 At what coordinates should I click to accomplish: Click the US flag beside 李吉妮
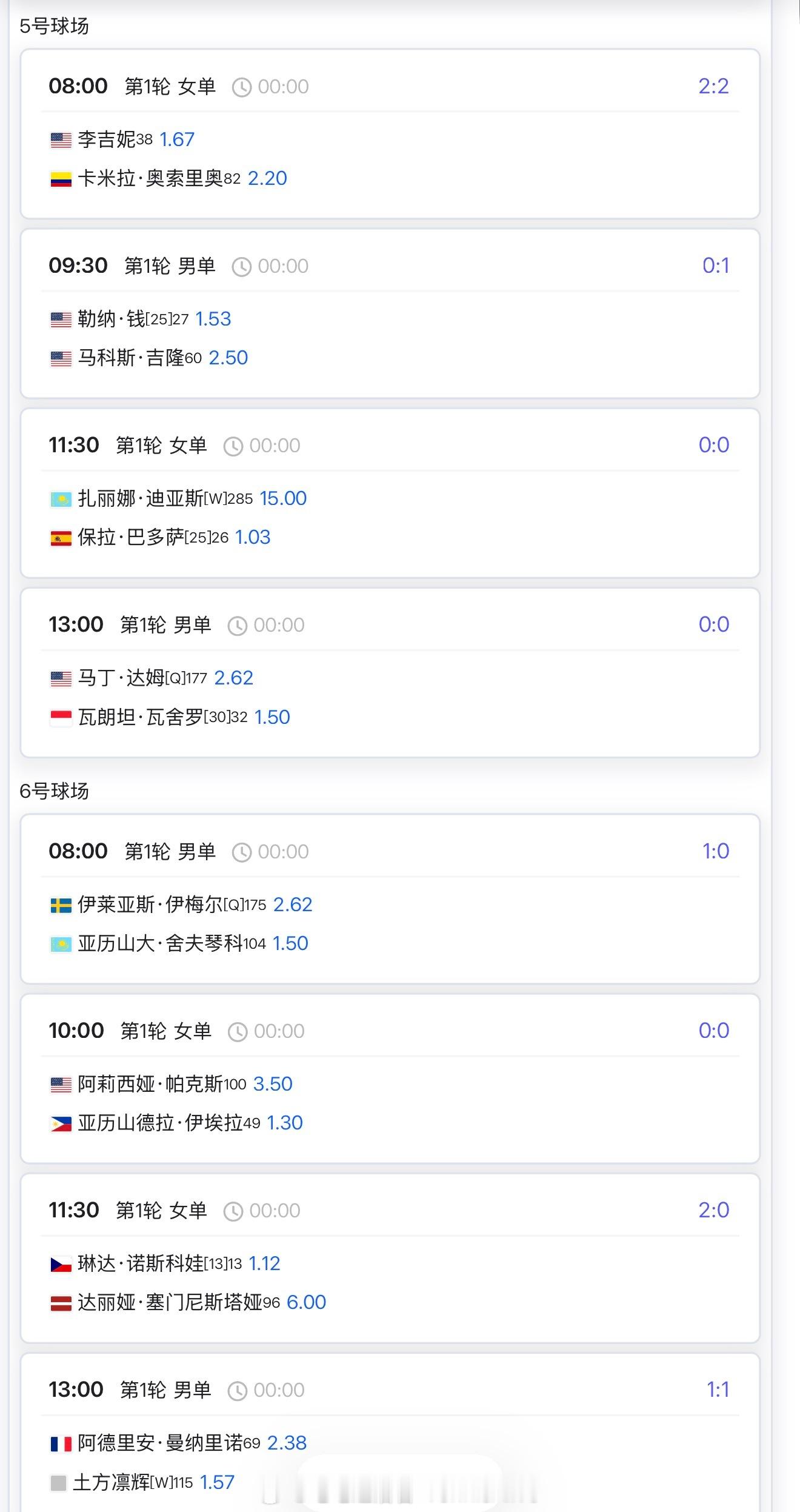(60, 139)
